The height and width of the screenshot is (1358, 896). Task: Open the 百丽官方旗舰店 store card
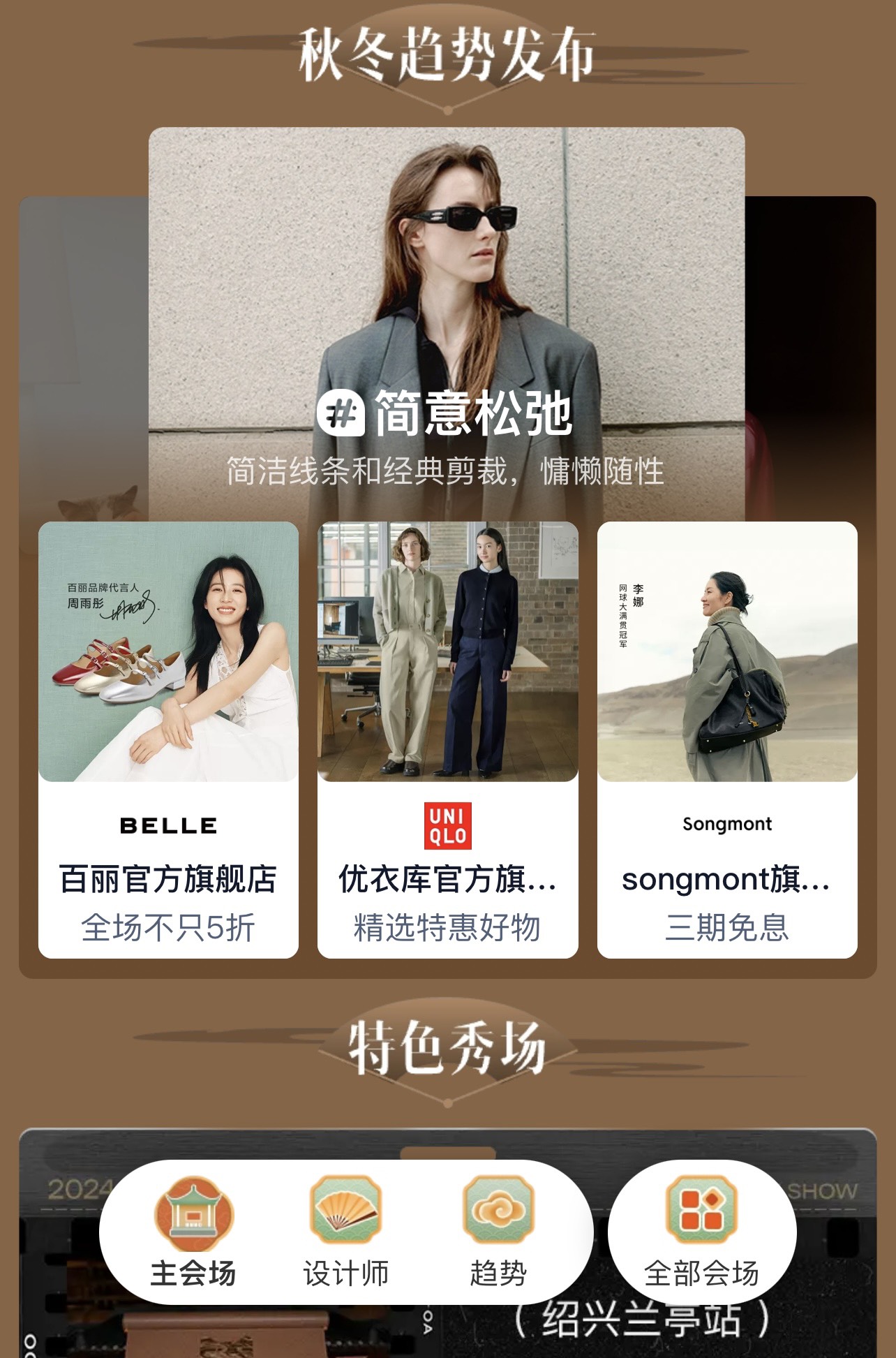[x=168, y=739]
